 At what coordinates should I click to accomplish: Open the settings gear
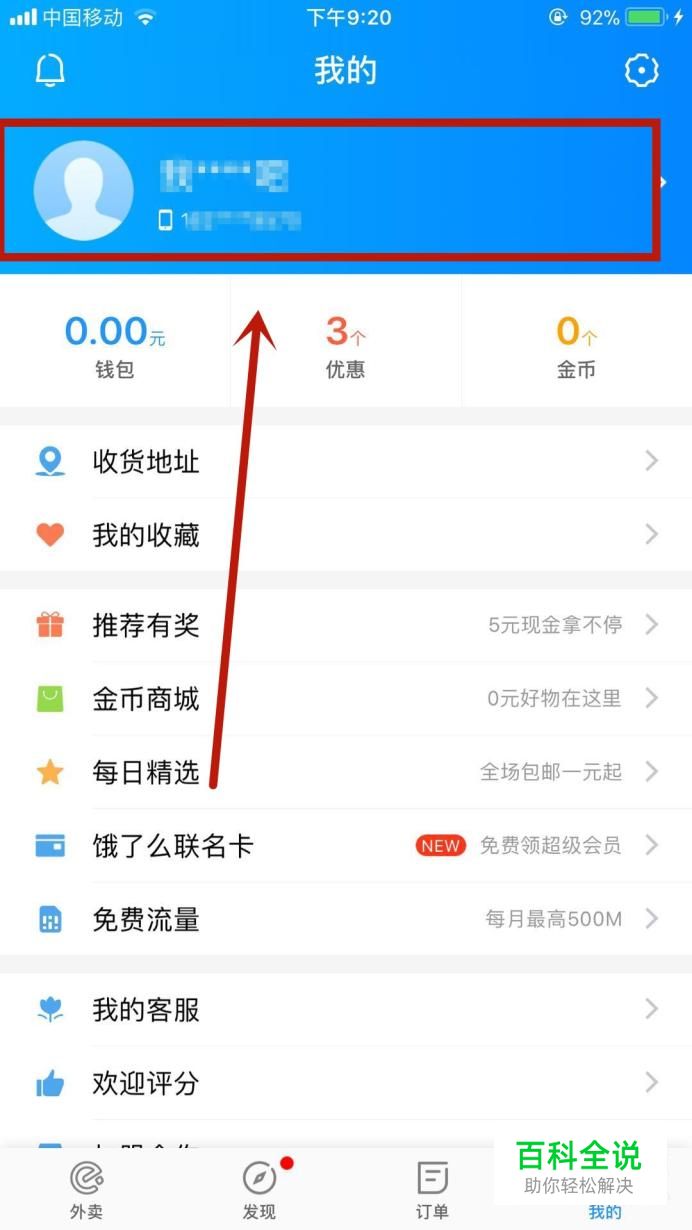click(x=641, y=71)
